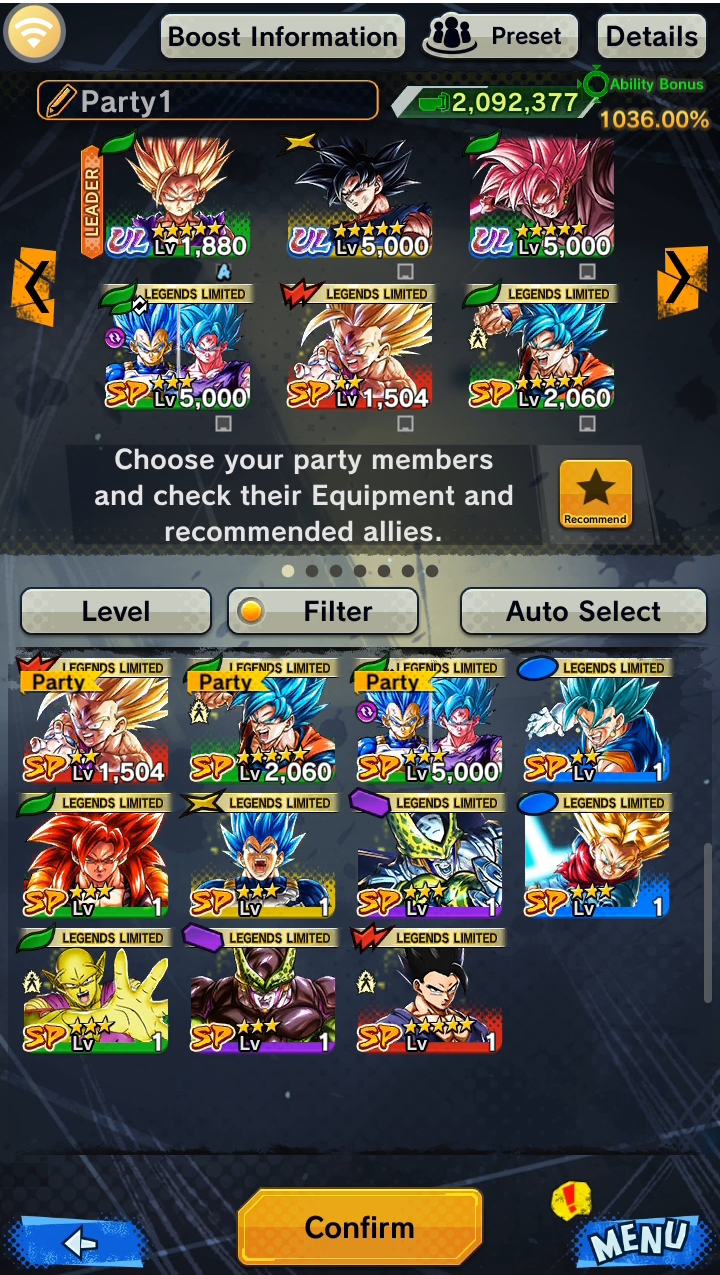Change the Level sort order
Viewport: 720px width, 1275px height.
pos(116,611)
